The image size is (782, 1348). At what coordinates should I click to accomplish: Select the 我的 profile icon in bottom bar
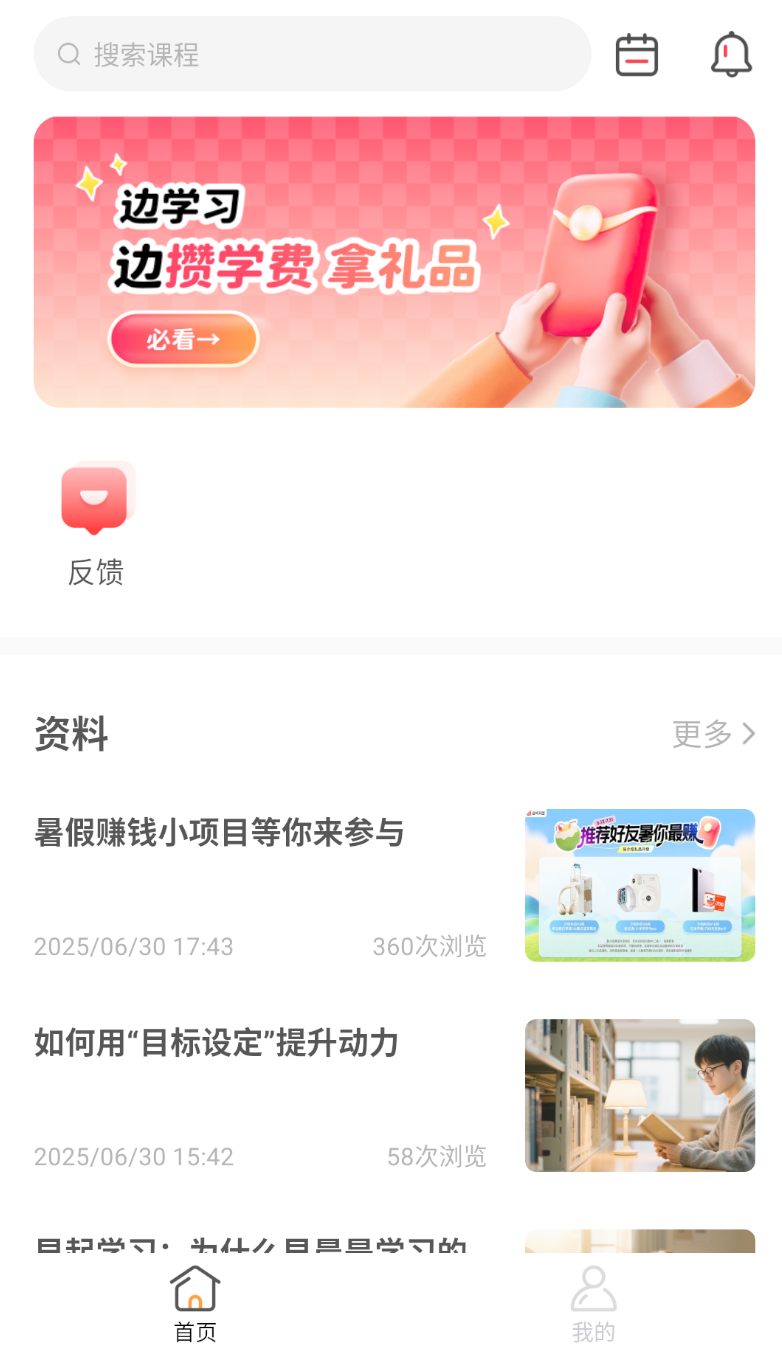[x=594, y=1290]
